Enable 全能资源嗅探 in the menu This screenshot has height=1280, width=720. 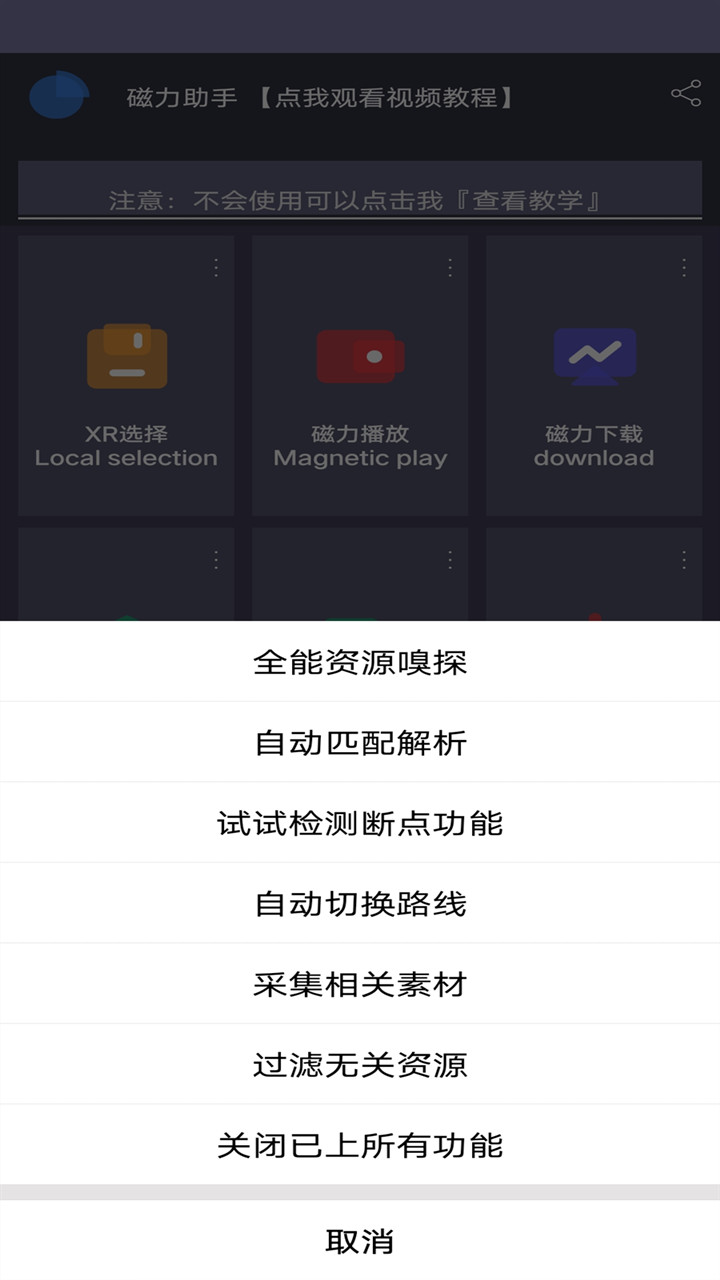tap(360, 660)
